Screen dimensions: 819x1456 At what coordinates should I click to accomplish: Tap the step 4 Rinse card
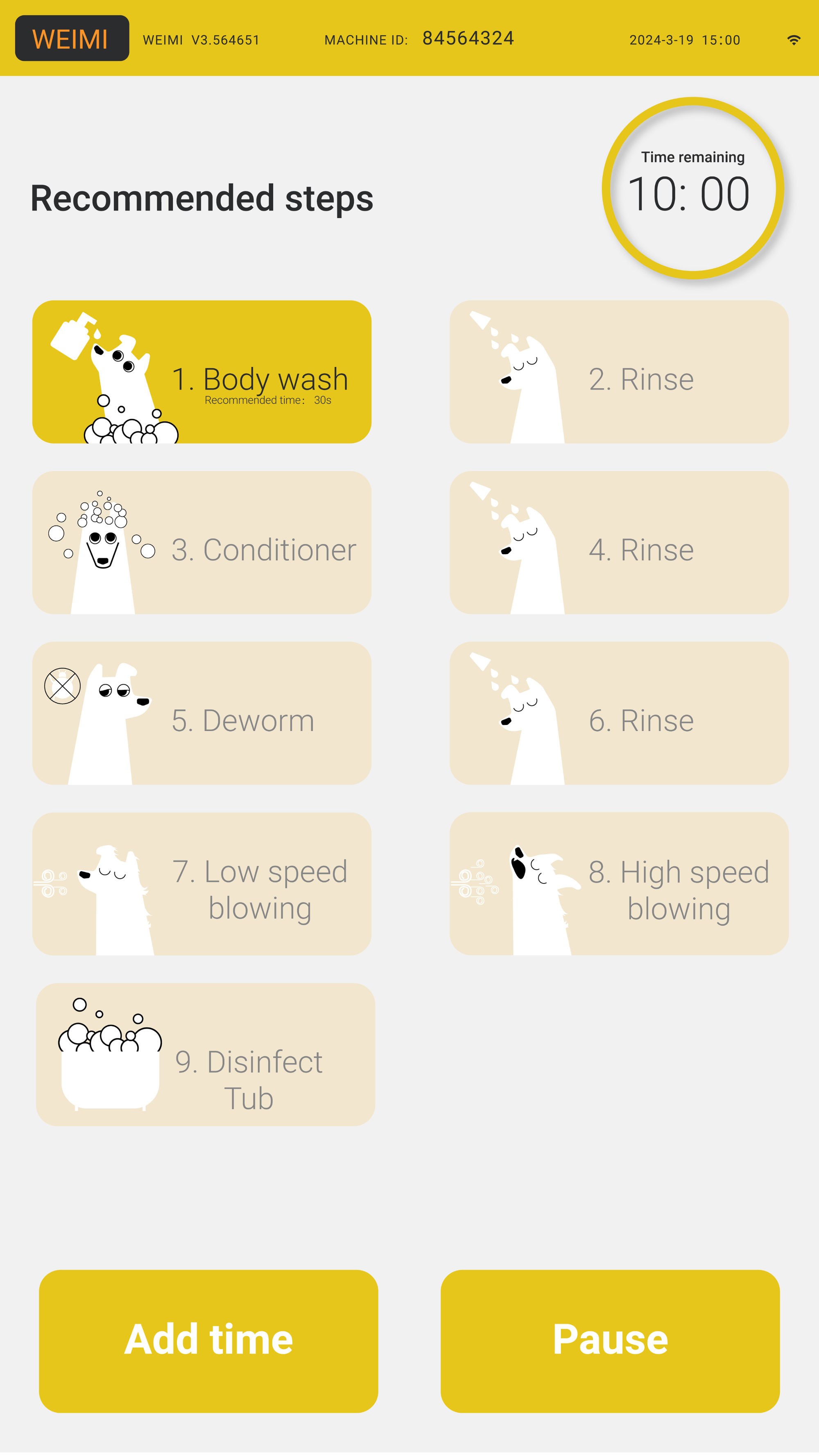618,543
